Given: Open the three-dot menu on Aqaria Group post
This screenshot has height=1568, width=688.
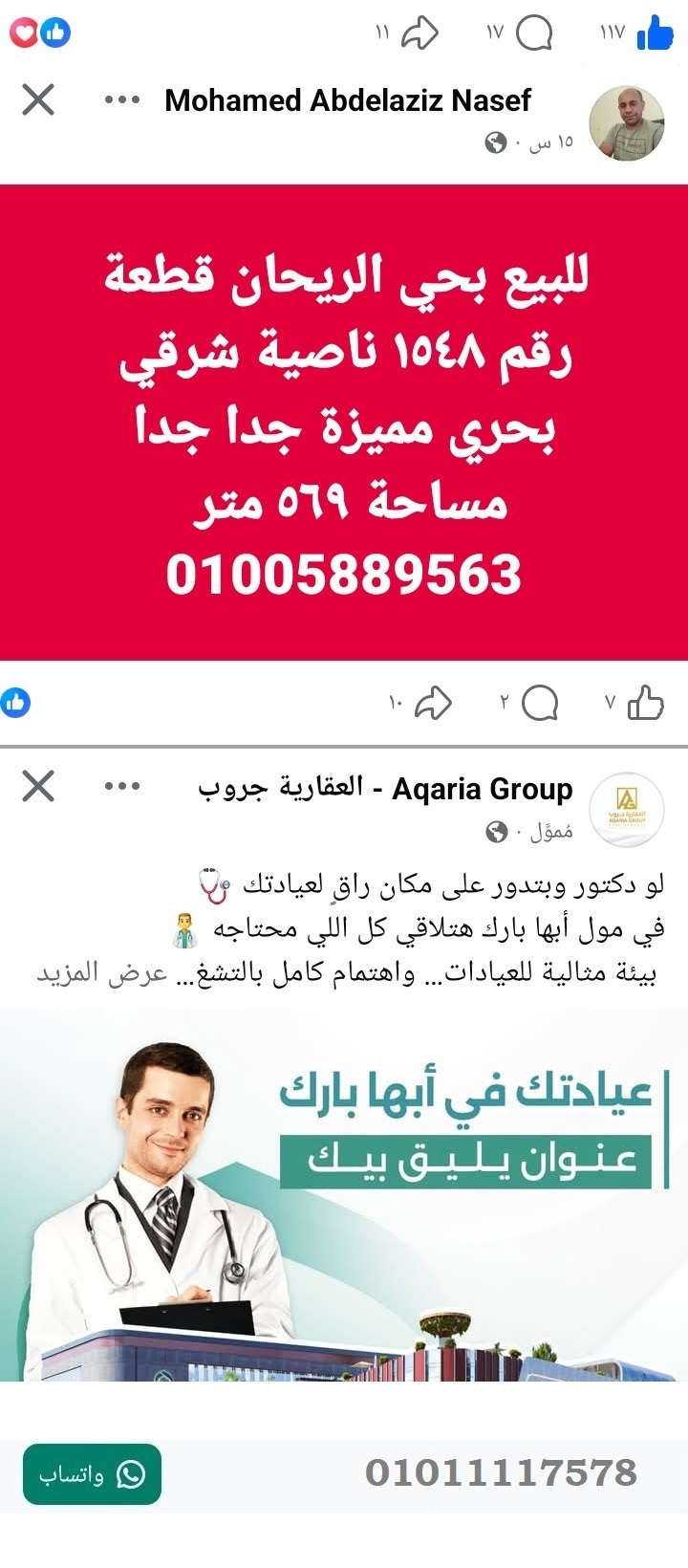Looking at the screenshot, I should pyautogui.click(x=122, y=786).
